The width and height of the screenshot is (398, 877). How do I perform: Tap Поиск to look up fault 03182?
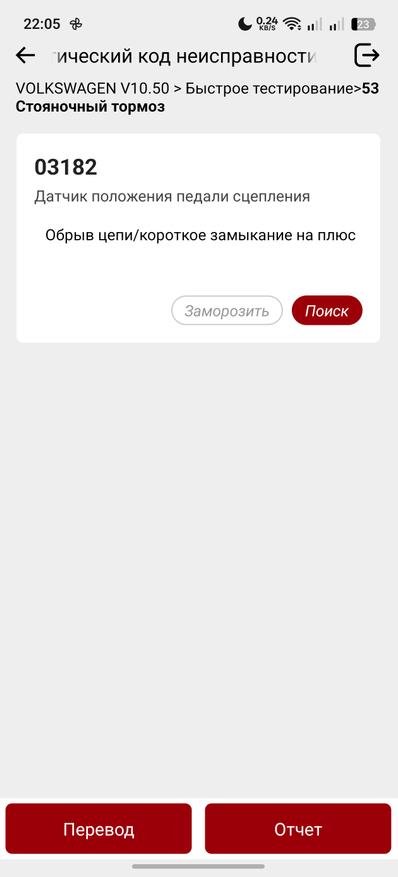pyautogui.click(x=327, y=310)
